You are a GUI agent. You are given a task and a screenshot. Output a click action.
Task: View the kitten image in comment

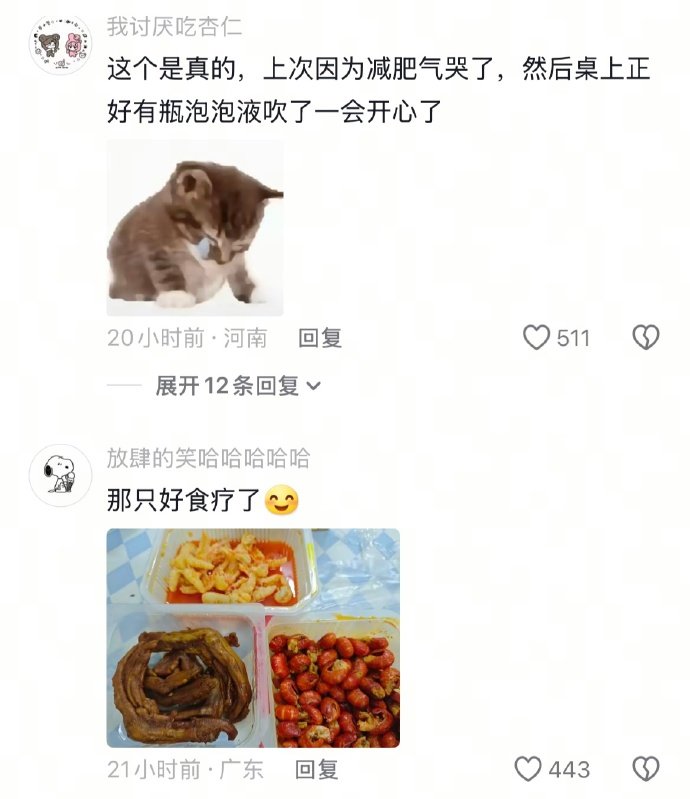point(195,228)
